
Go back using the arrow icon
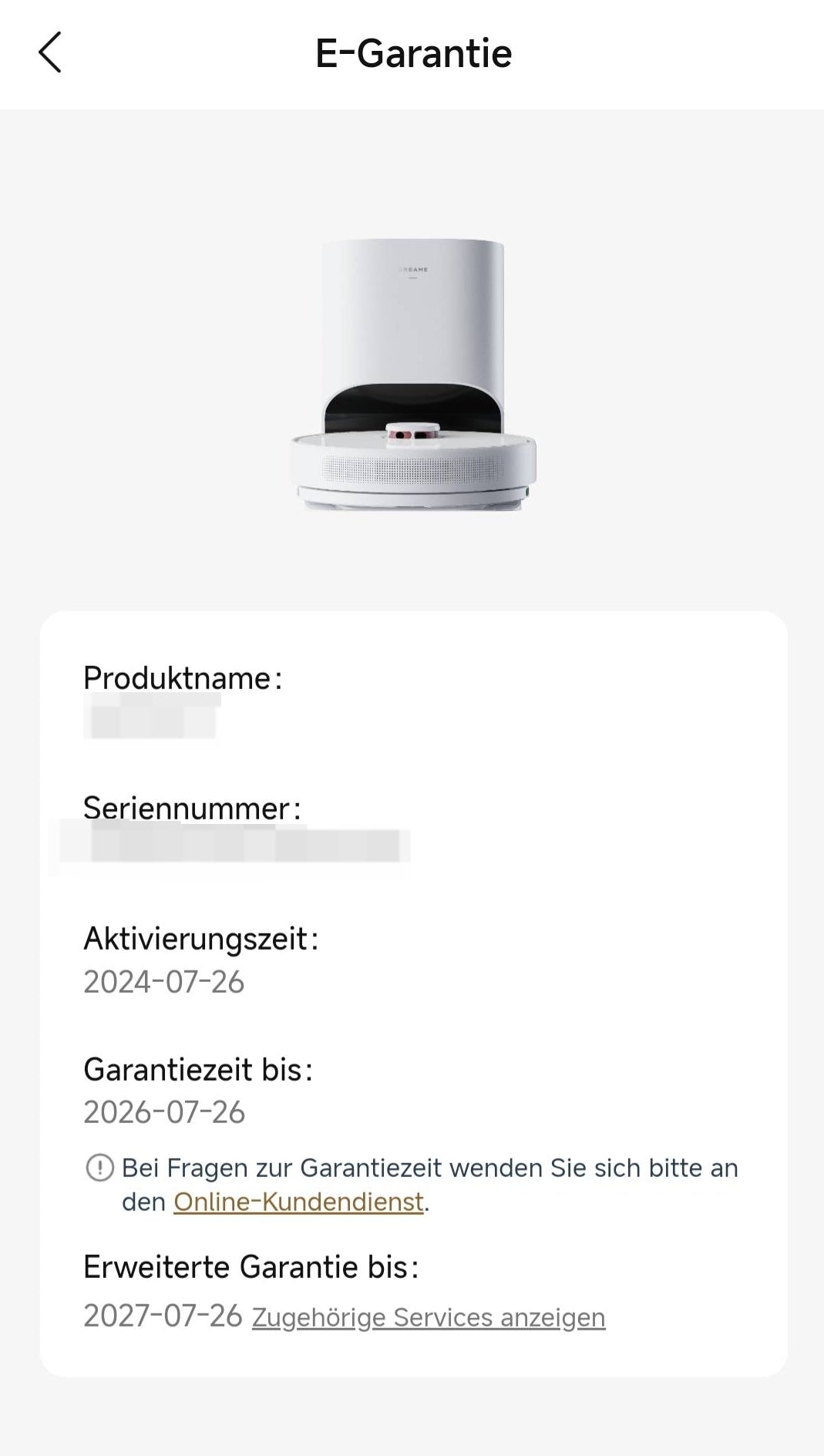50,53
